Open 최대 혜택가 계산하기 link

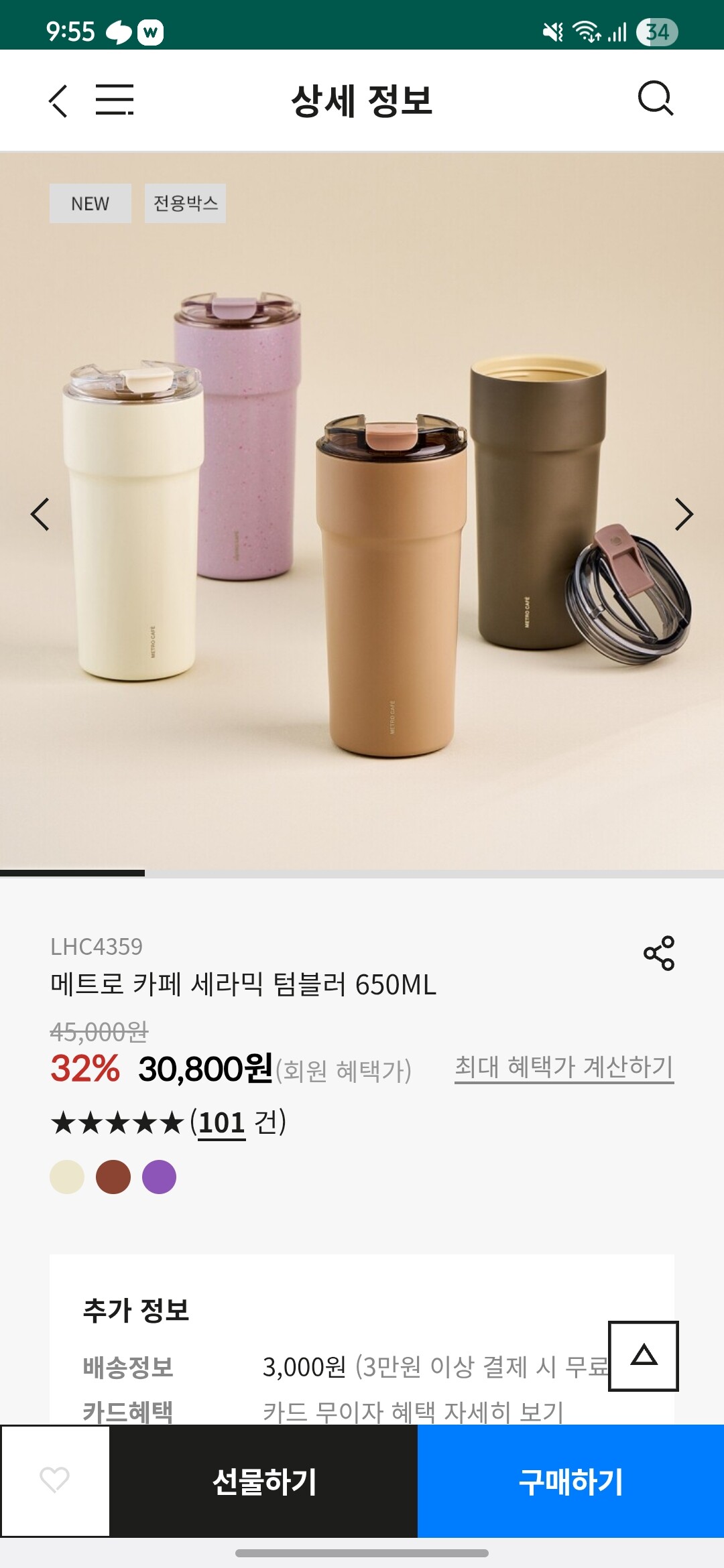(x=564, y=1067)
